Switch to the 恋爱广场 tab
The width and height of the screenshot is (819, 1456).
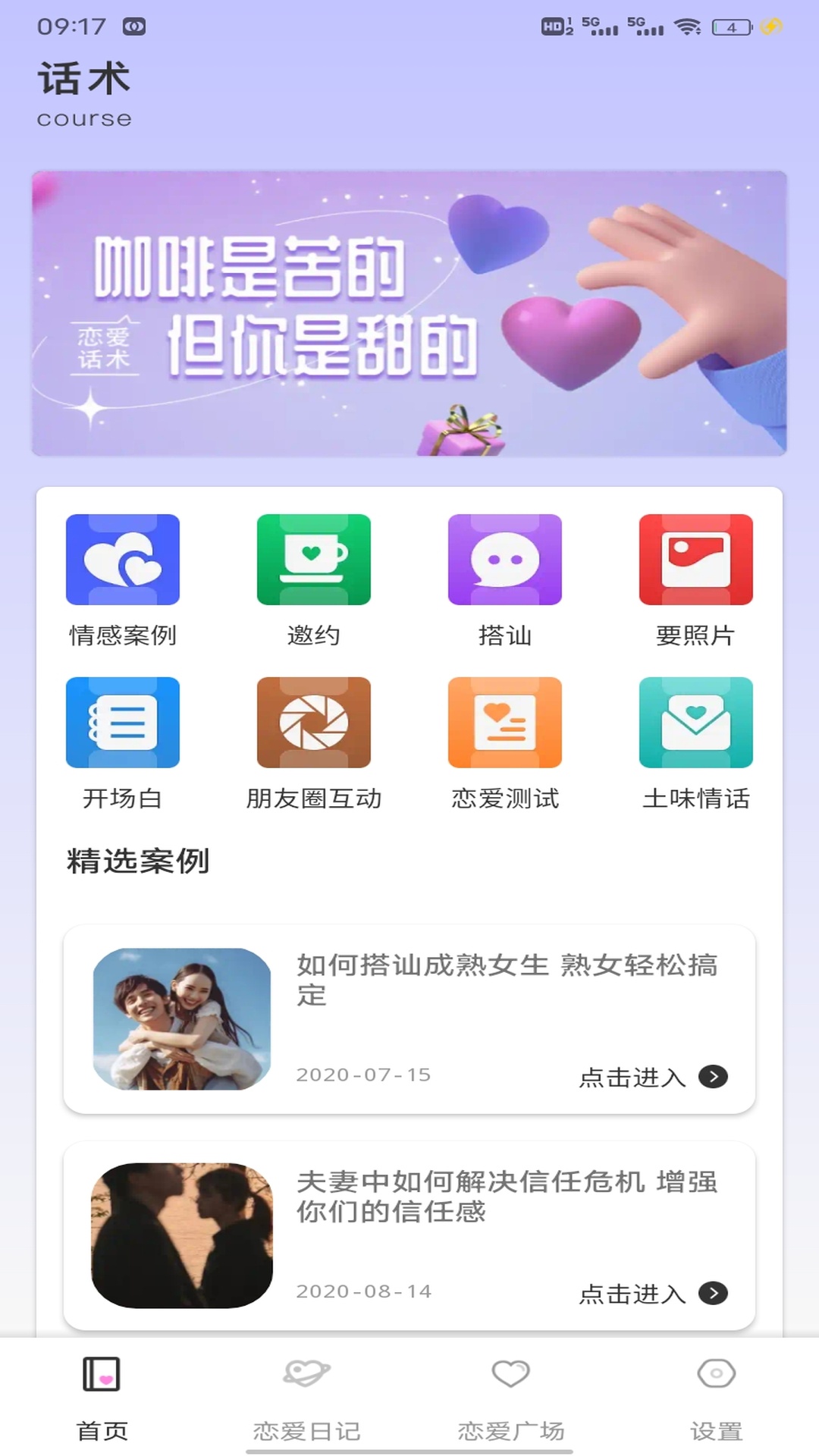click(x=511, y=1398)
